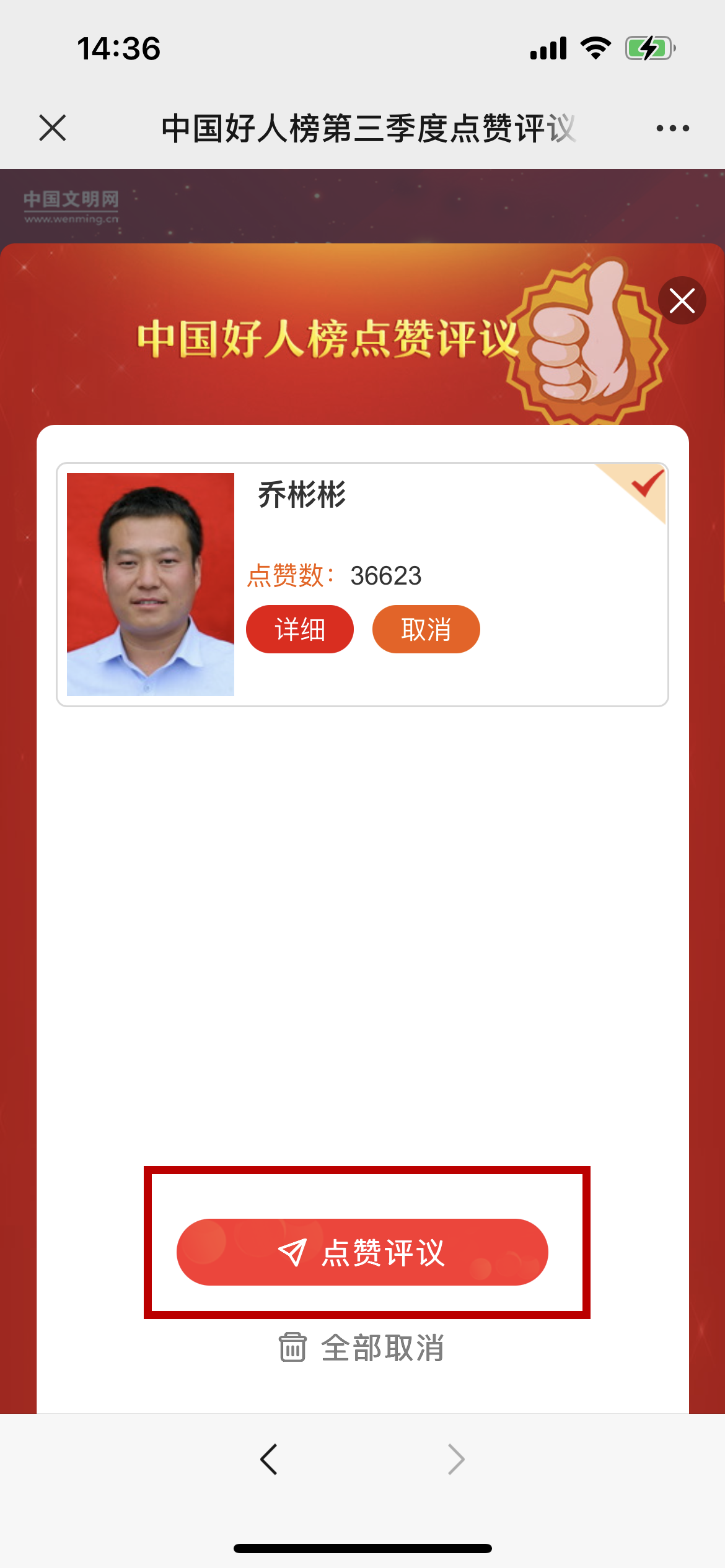Close the WeChat webpage with the X

click(53, 128)
